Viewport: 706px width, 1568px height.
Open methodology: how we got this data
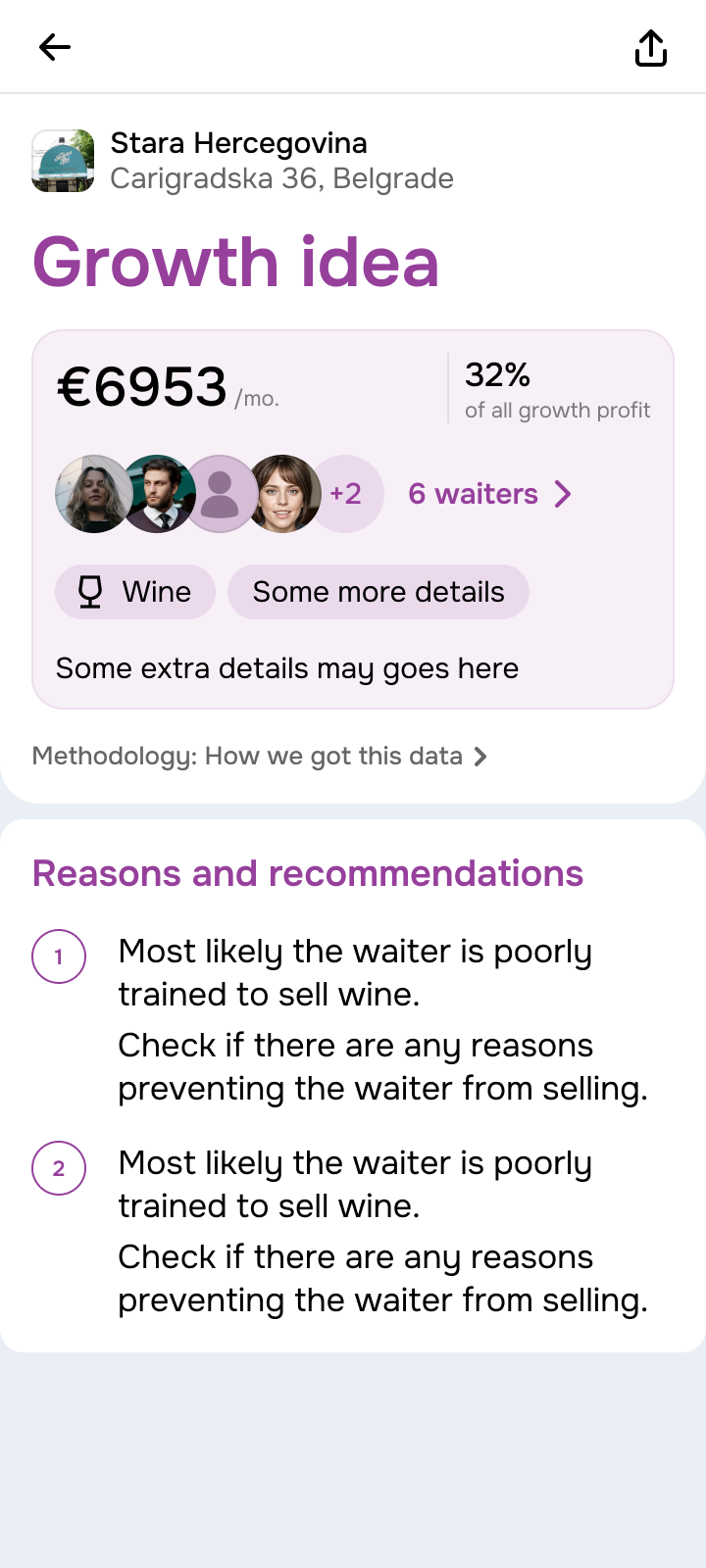pyautogui.click(x=259, y=757)
